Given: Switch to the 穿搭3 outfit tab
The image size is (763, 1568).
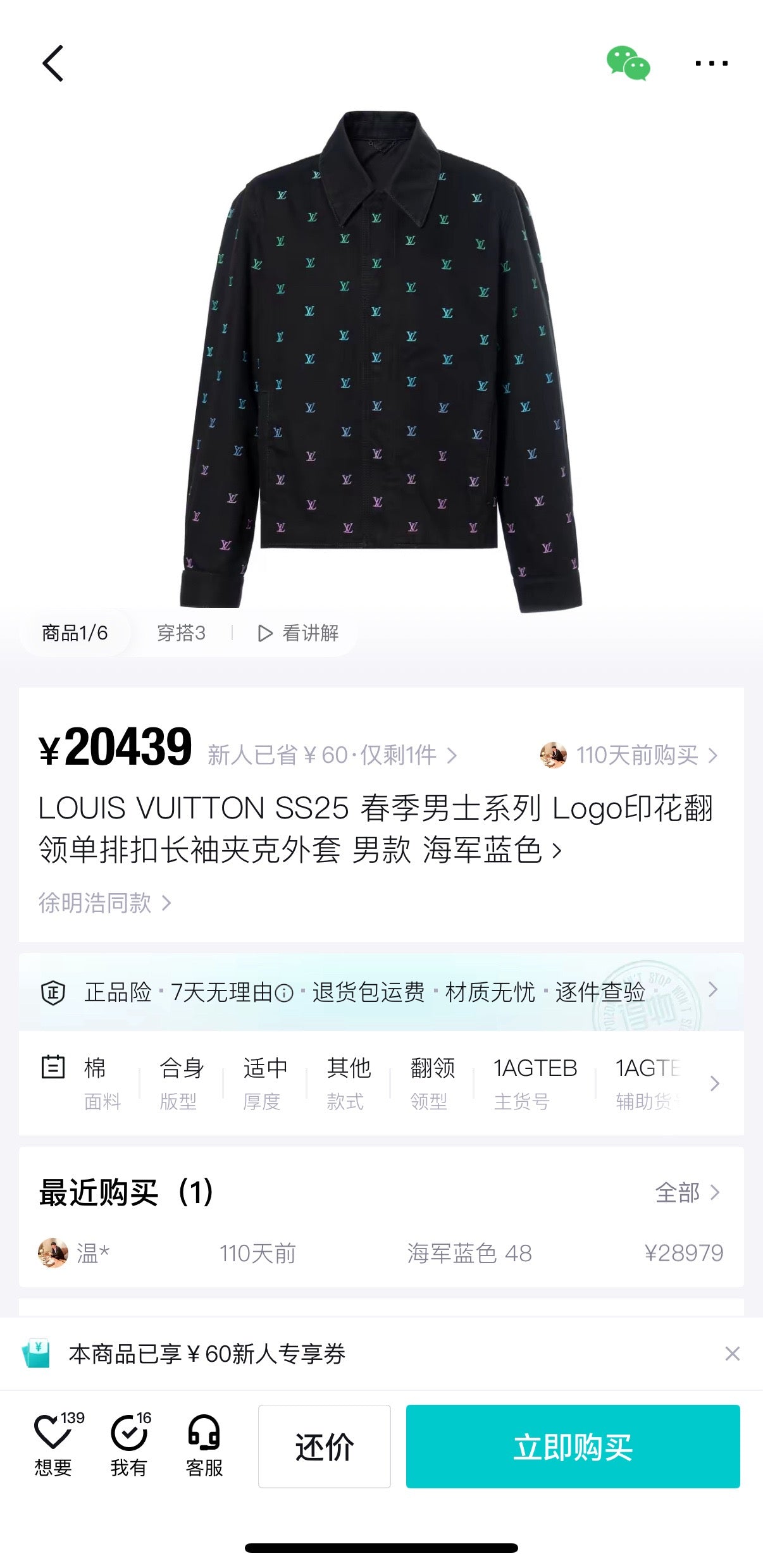Looking at the screenshot, I should (181, 633).
